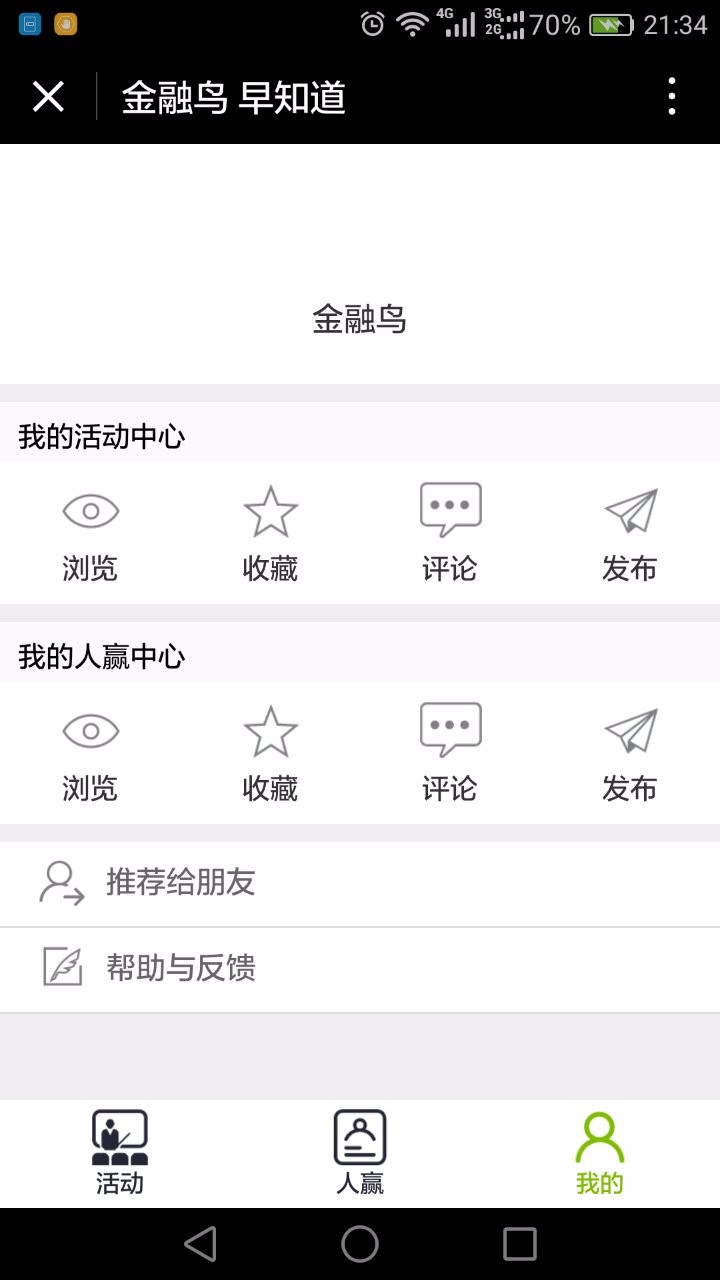Viewport: 720px width, 1280px height.
Task: Select 推荐给朋友 row
Action: coord(360,883)
